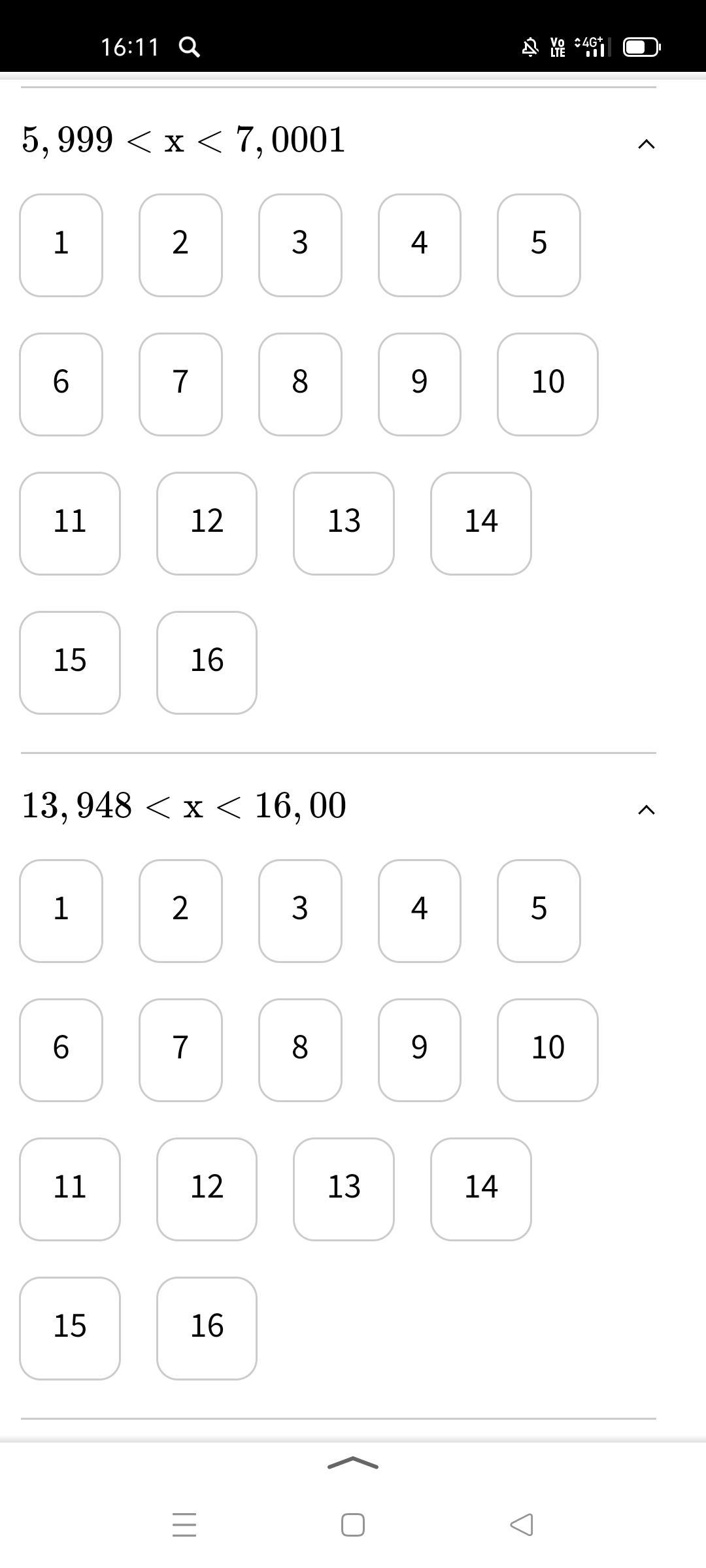
Task: Open recent apps from the navigation bar
Action: point(184,1525)
